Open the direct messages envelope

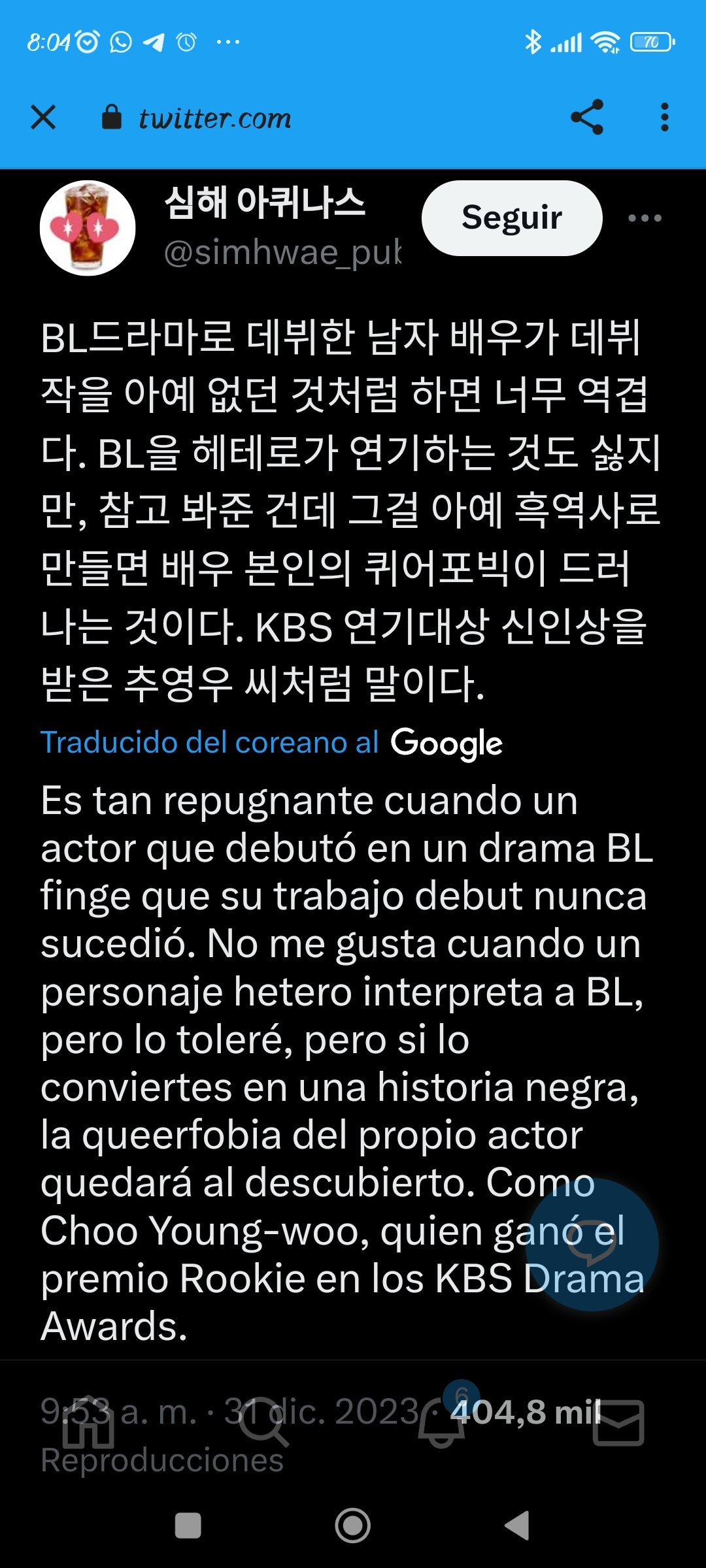(x=618, y=1422)
